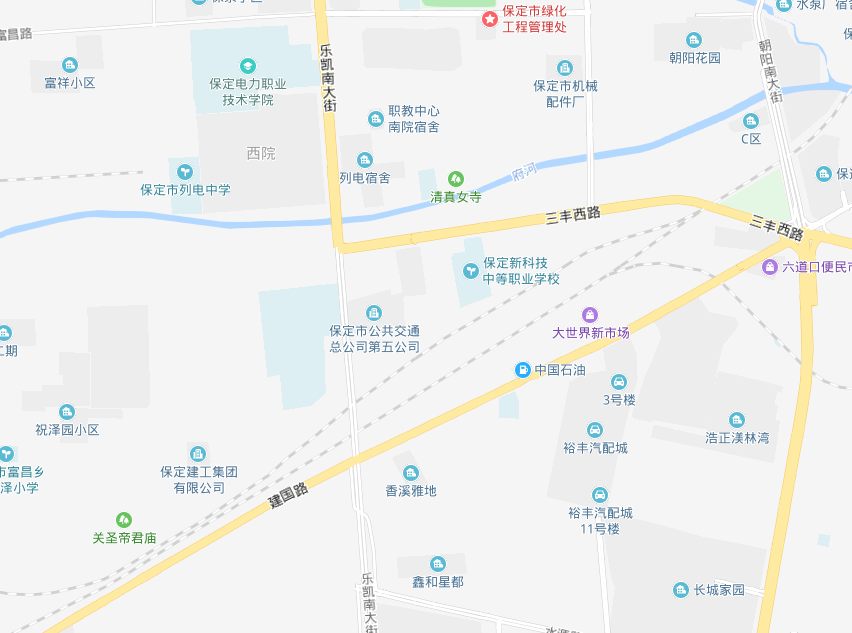Select 保定新科技中等职业学校 on the map
The height and width of the screenshot is (633, 852).
click(x=469, y=269)
